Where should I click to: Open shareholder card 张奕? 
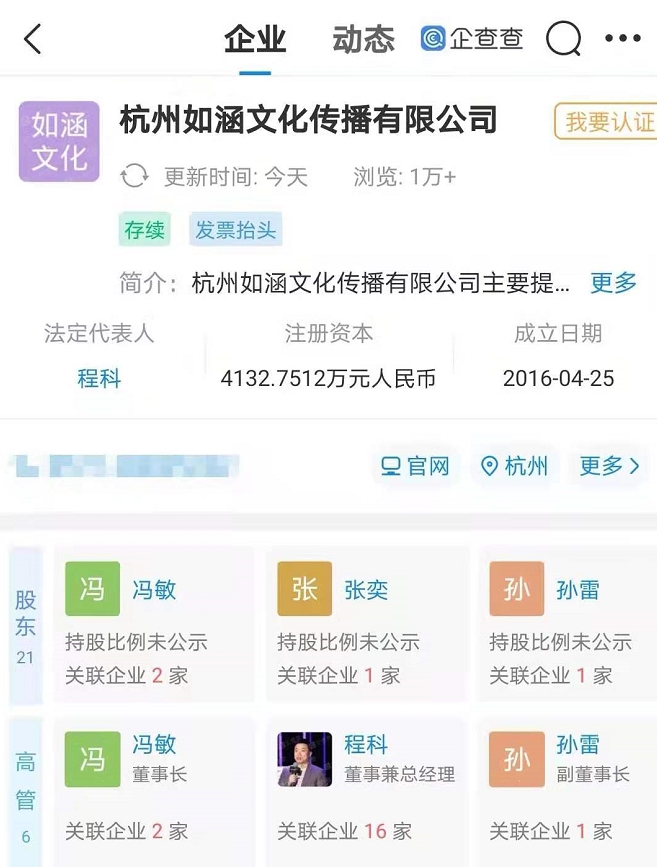pos(364,626)
